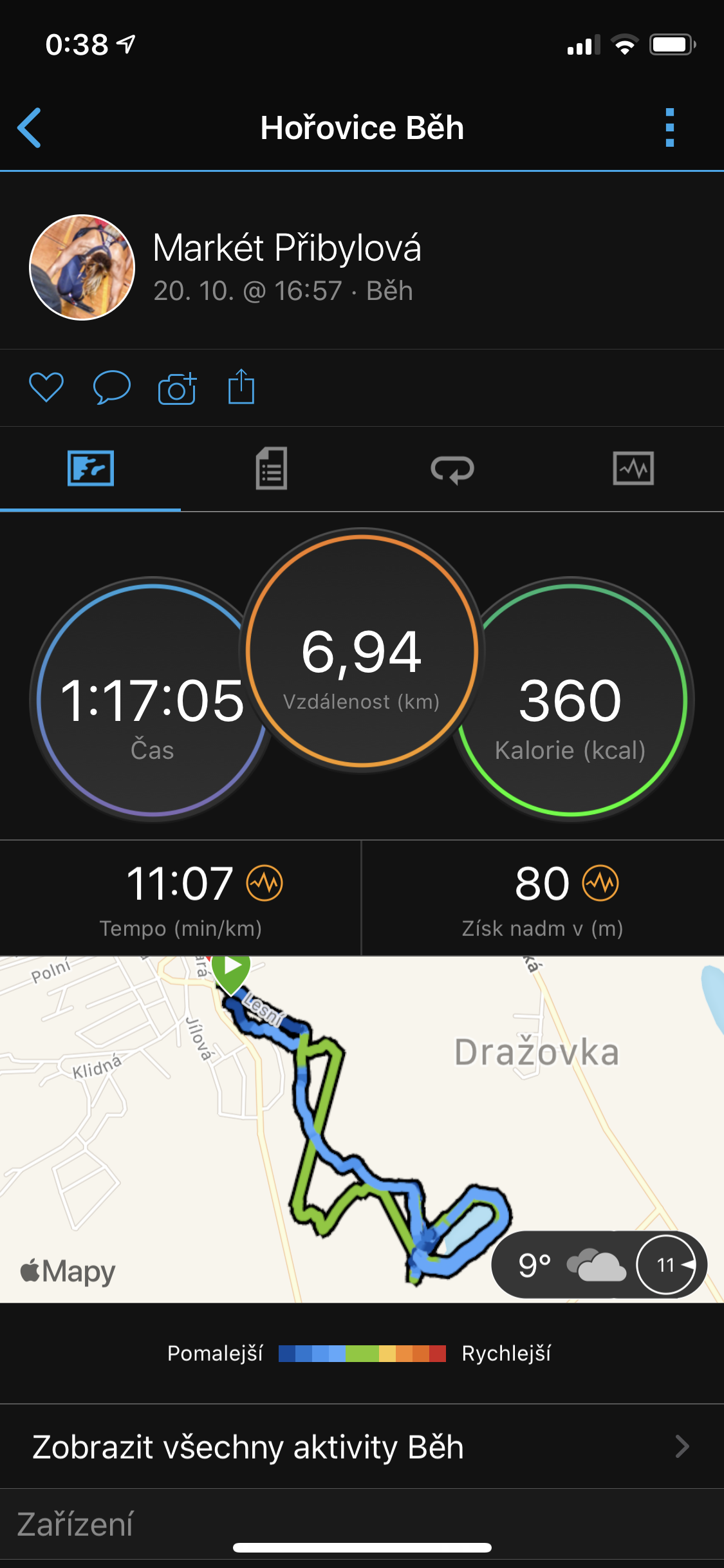
Task: Add a photo with the camera icon
Action: (177, 387)
